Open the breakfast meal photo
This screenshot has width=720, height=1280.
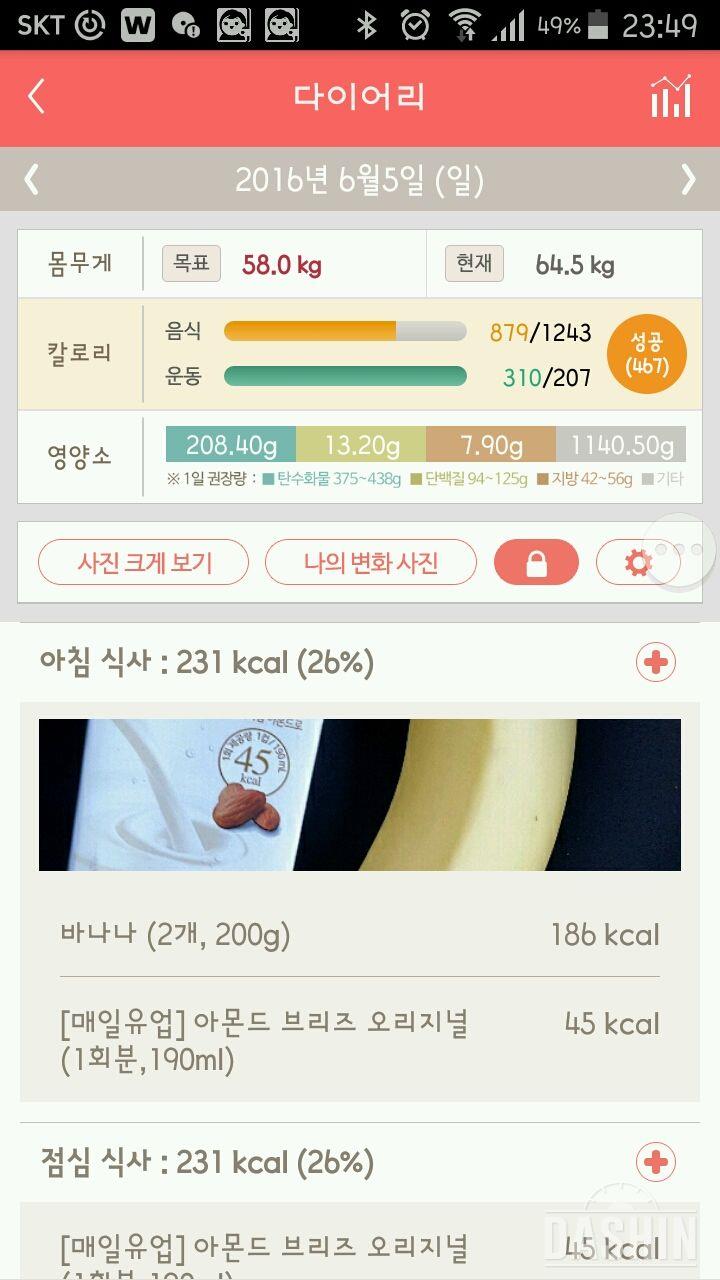tap(360, 795)
